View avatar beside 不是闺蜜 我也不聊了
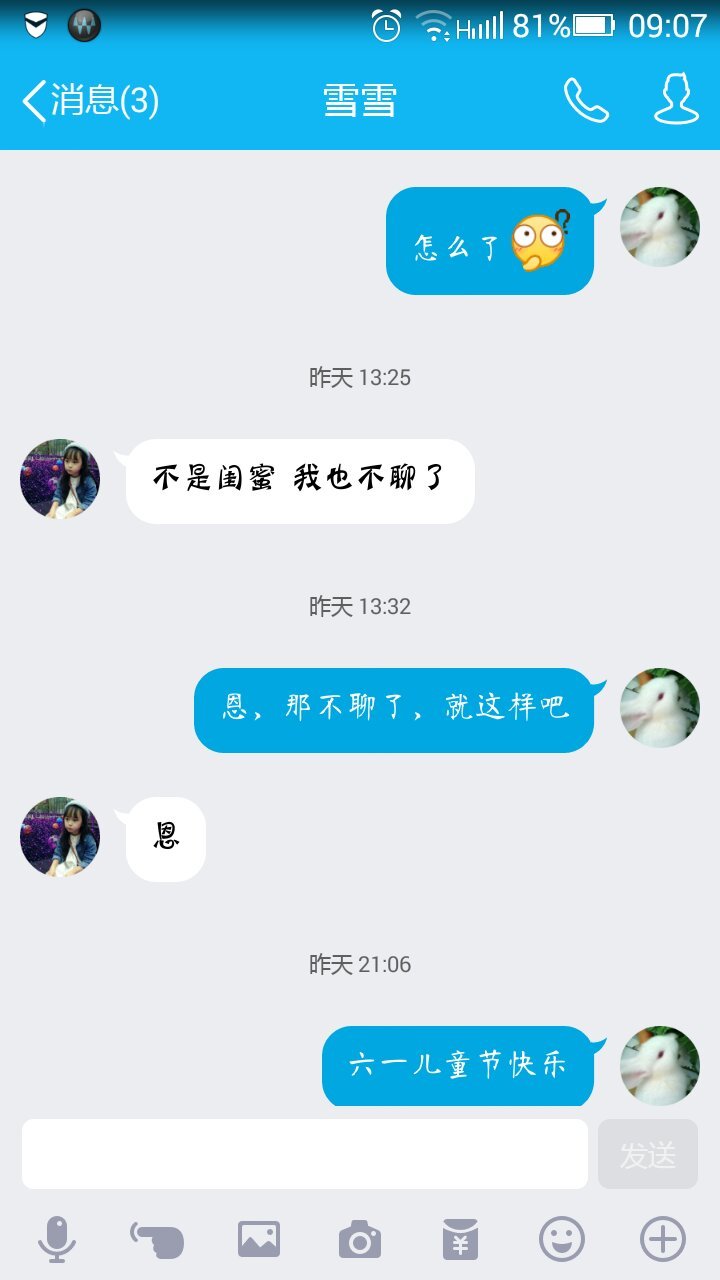 pos(60,479)
